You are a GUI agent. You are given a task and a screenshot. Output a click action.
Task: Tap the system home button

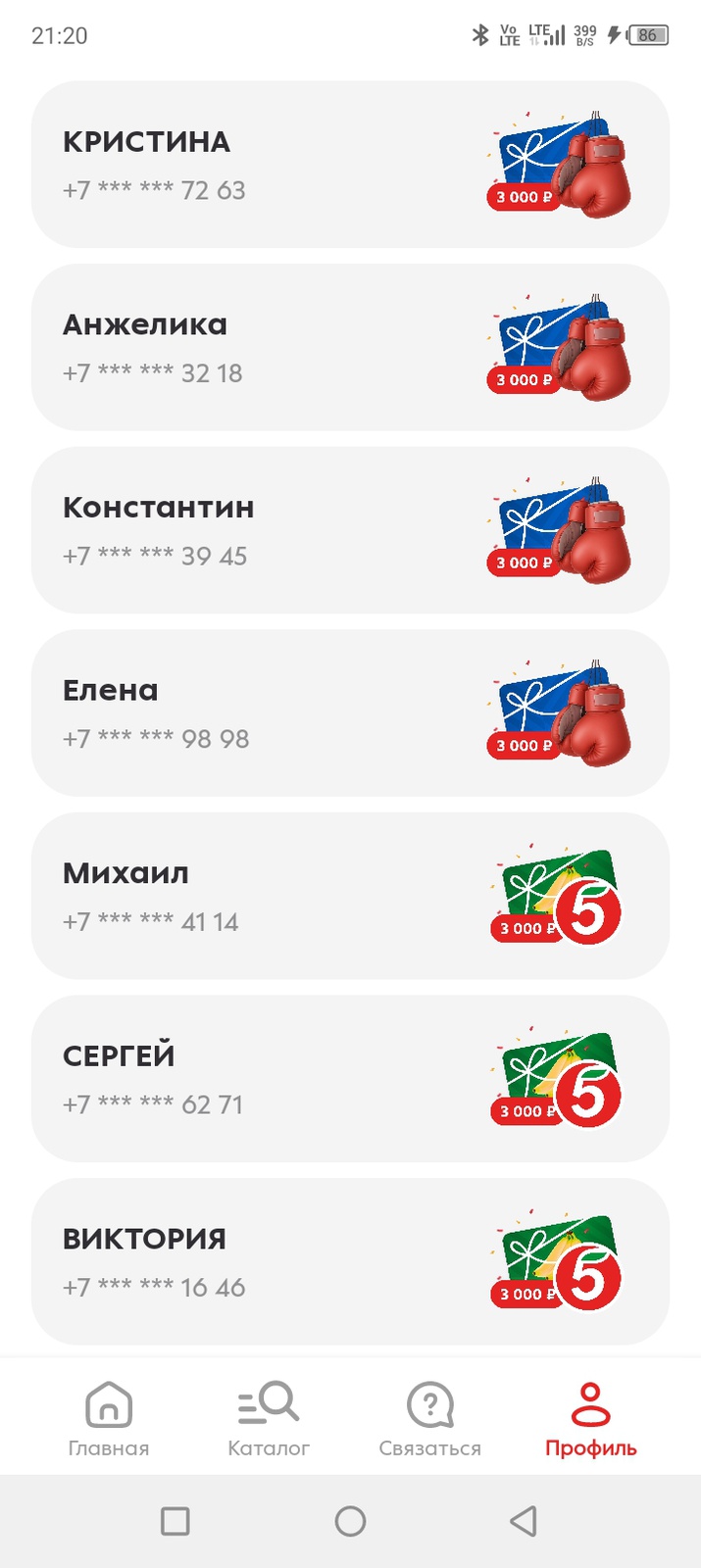pos(350,1521)
